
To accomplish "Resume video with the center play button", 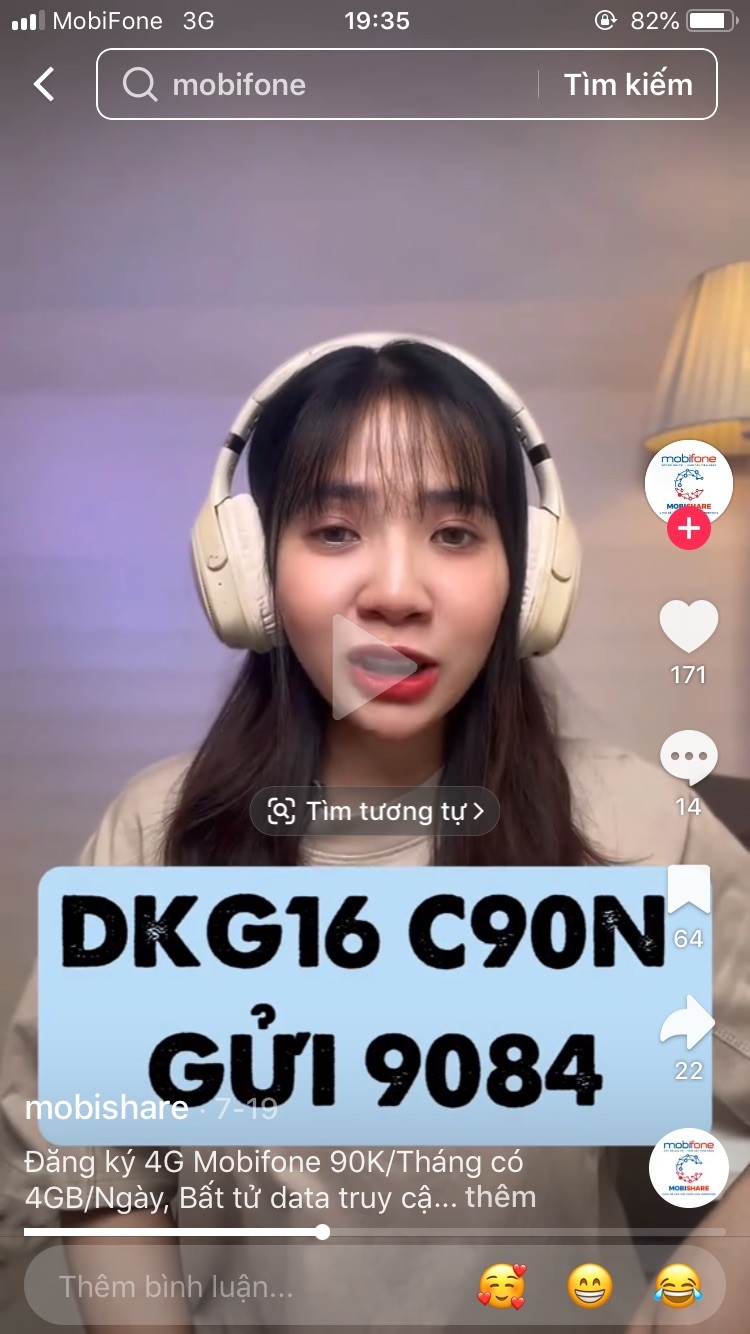I will [x=372, y=667].
